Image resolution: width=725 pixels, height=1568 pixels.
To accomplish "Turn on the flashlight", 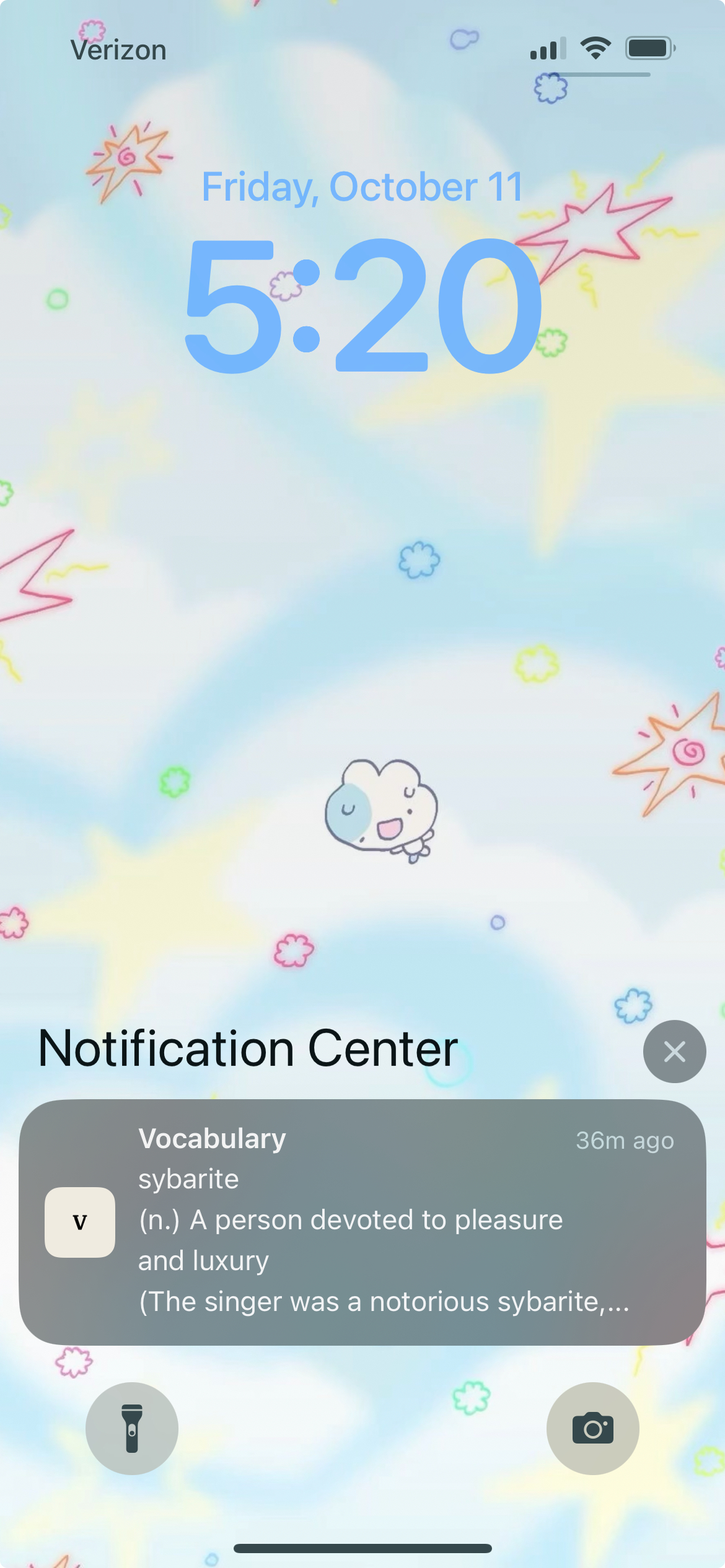I will pos(132,1428).
